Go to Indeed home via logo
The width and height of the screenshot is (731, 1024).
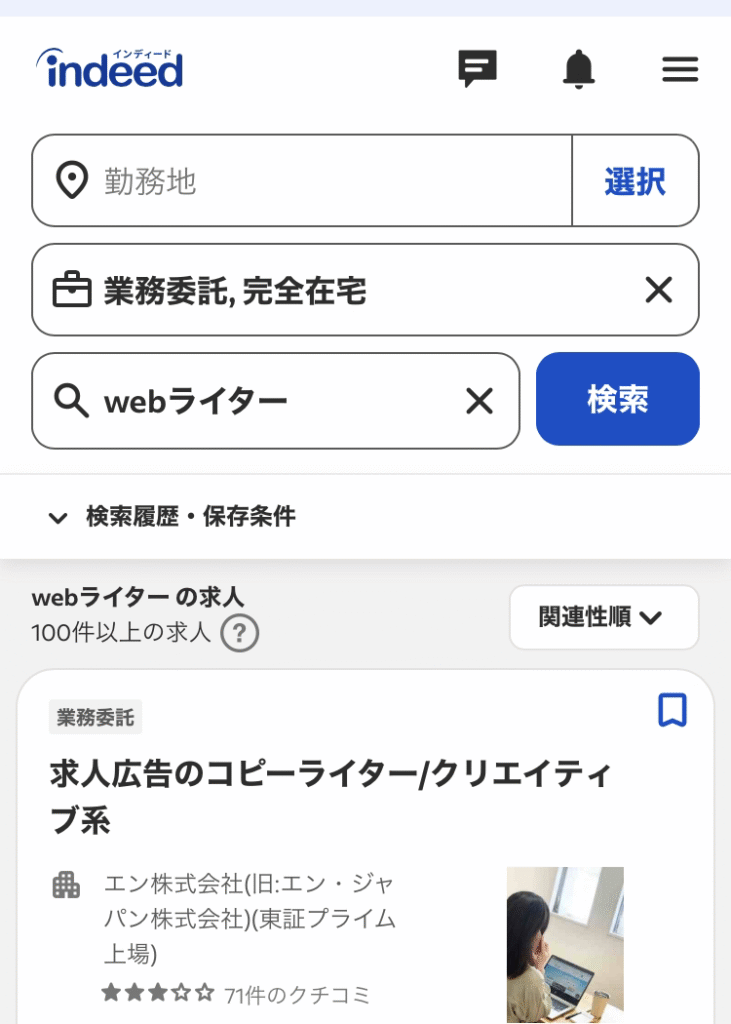(x=110, y=68)
